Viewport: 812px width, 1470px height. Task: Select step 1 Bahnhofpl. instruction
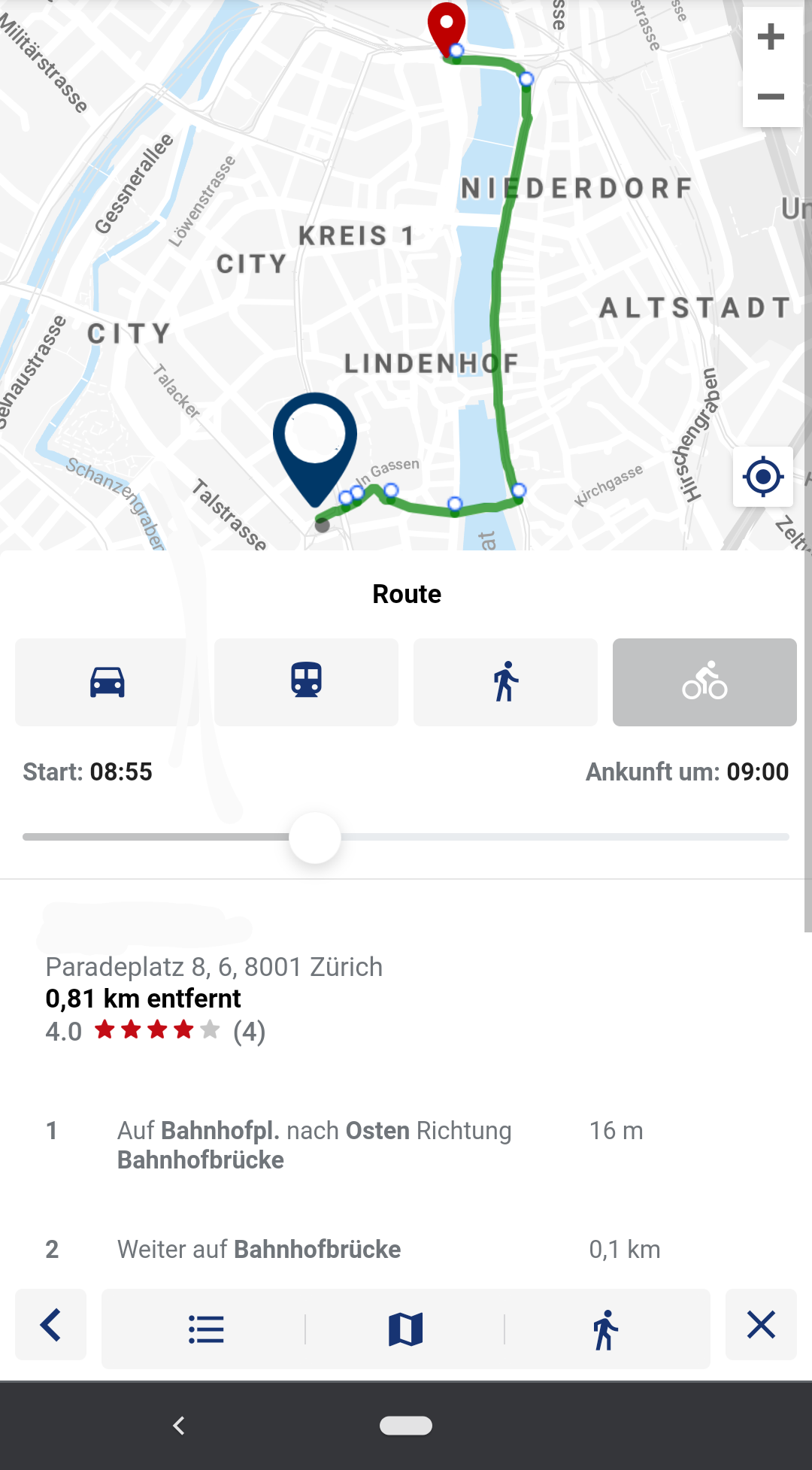(x=316, y=1144)
